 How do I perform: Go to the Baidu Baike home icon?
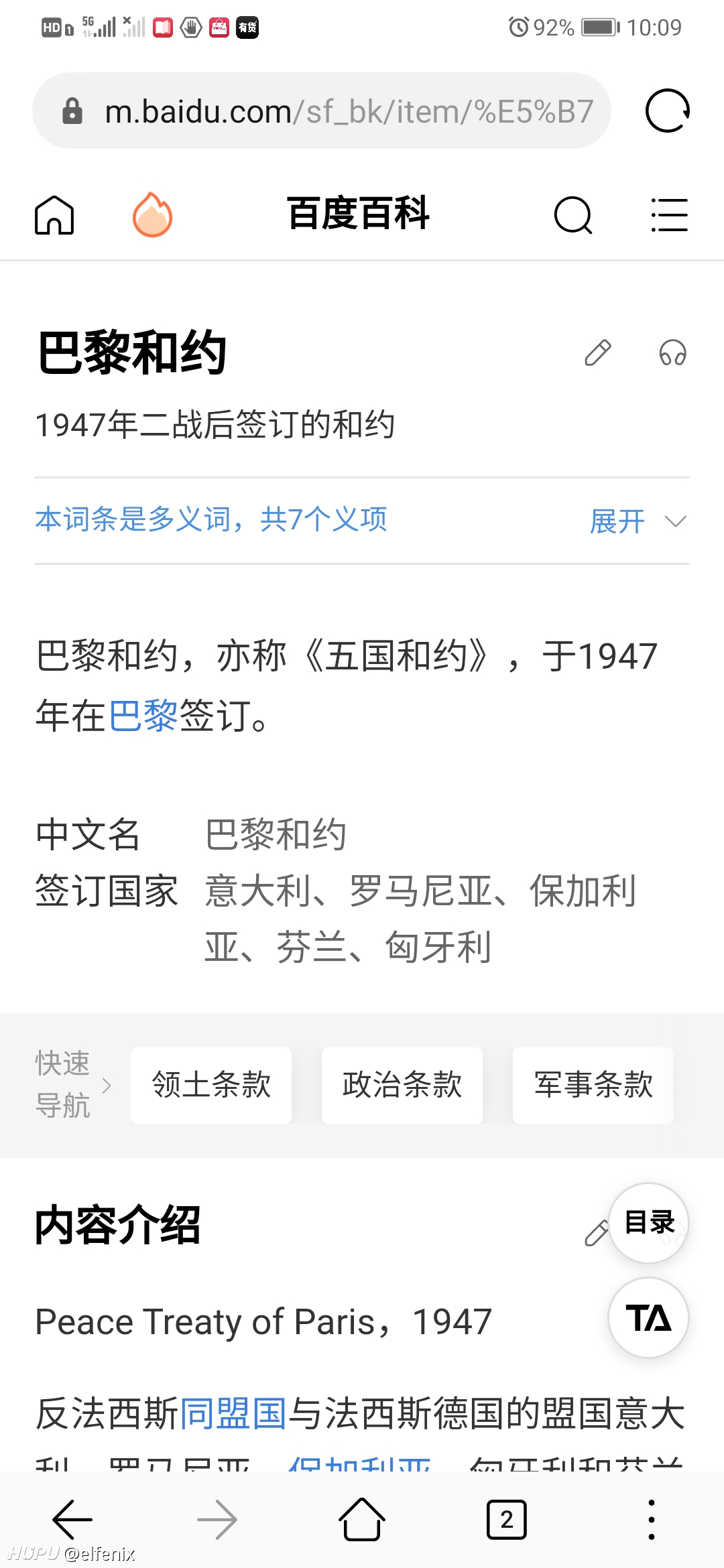54,215
